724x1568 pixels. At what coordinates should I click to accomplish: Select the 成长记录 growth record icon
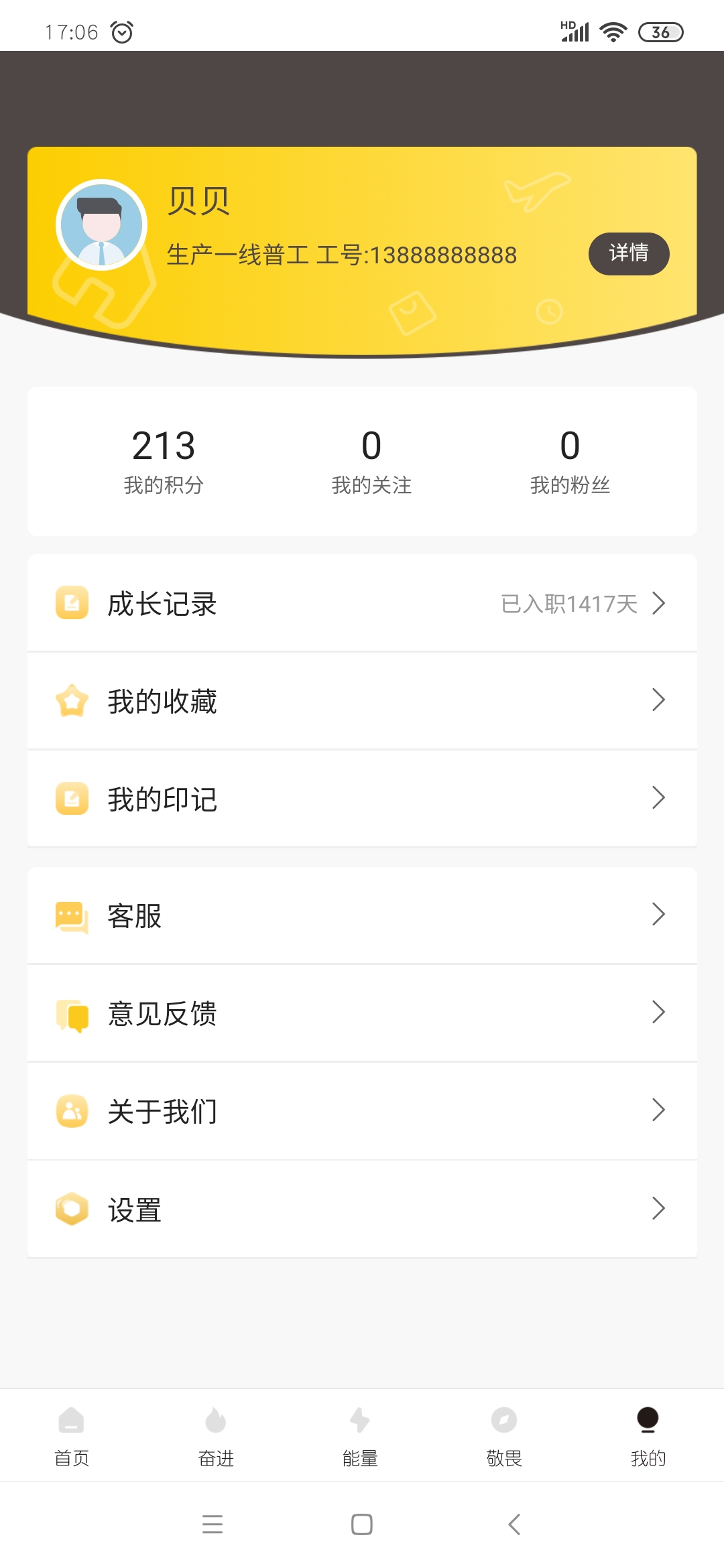(x=72, y=604)
